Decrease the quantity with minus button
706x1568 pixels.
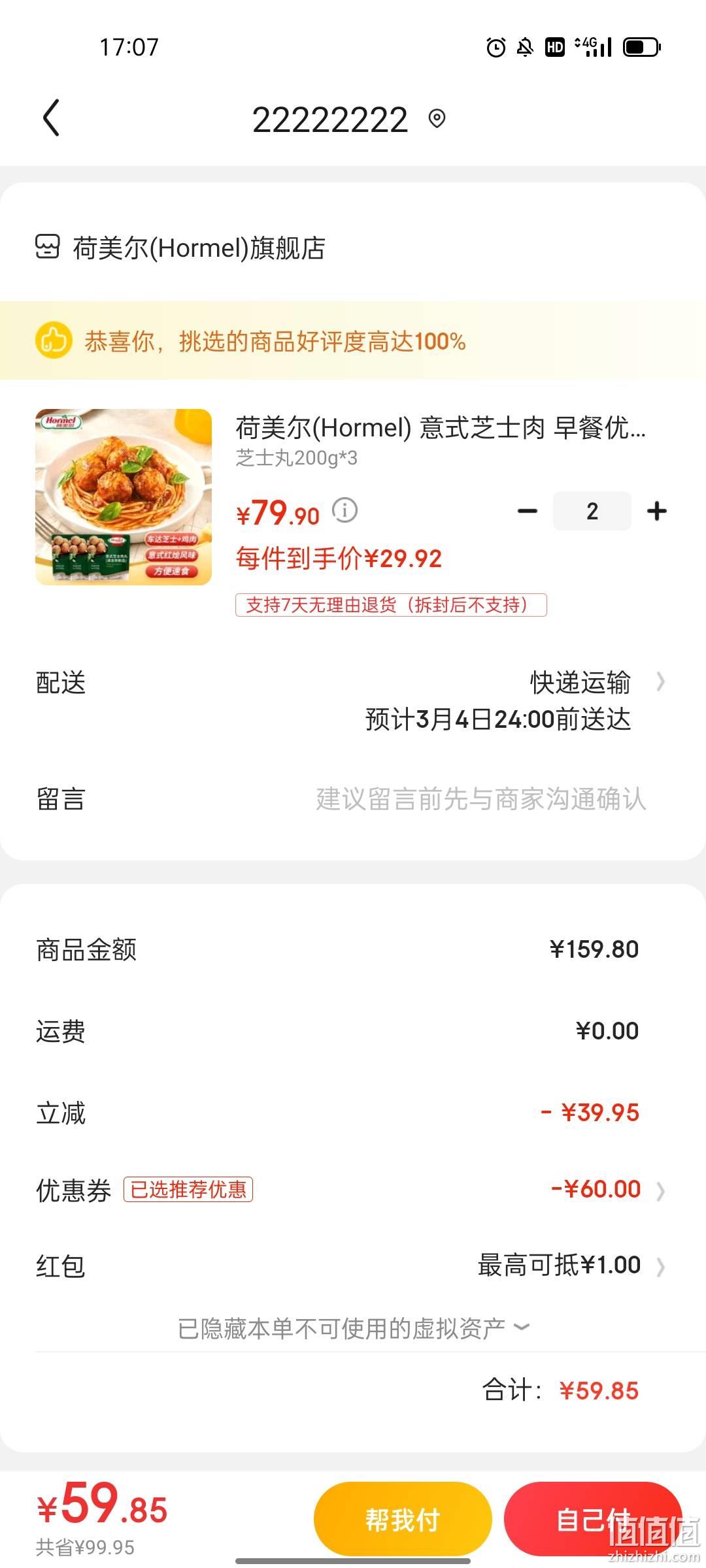528,512
